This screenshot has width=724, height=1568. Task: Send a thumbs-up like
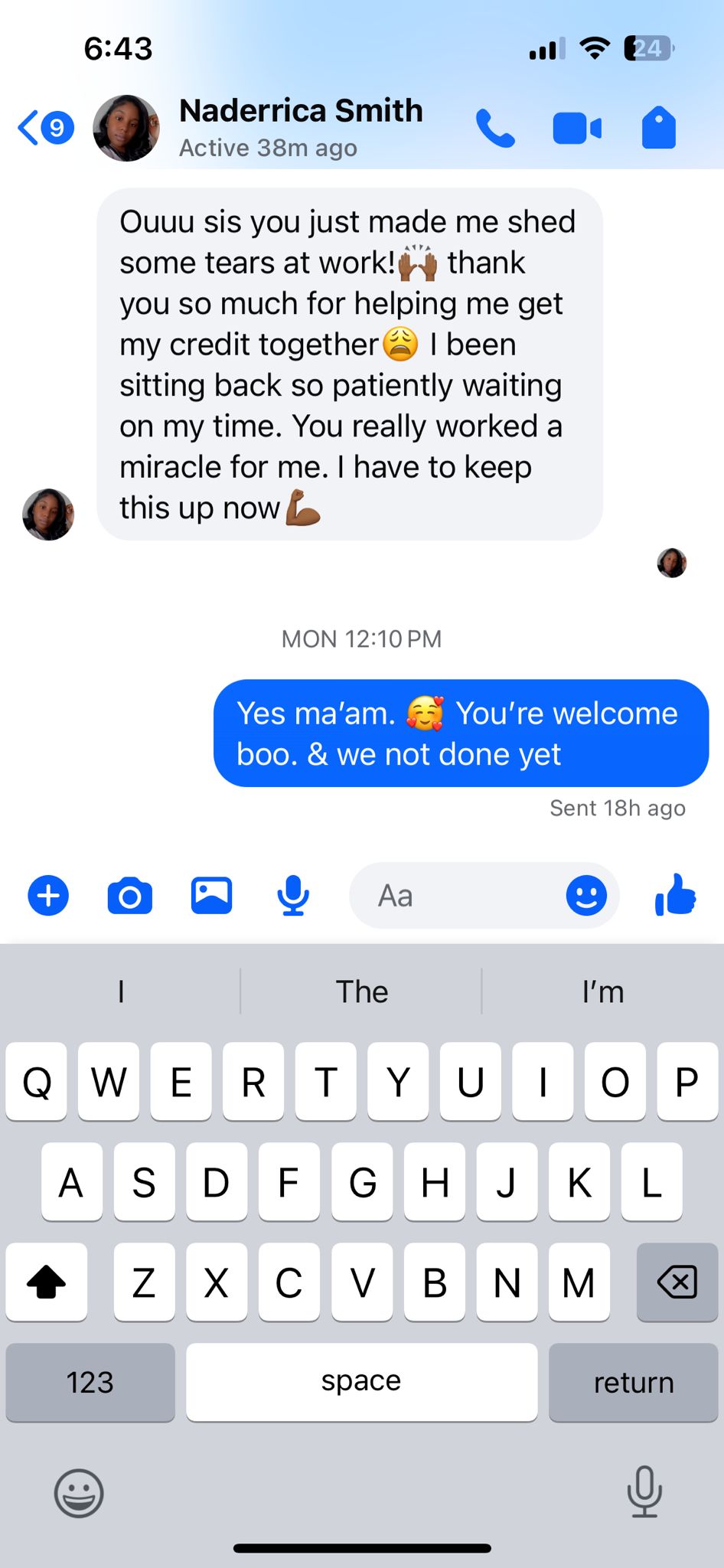pos(675,895)
